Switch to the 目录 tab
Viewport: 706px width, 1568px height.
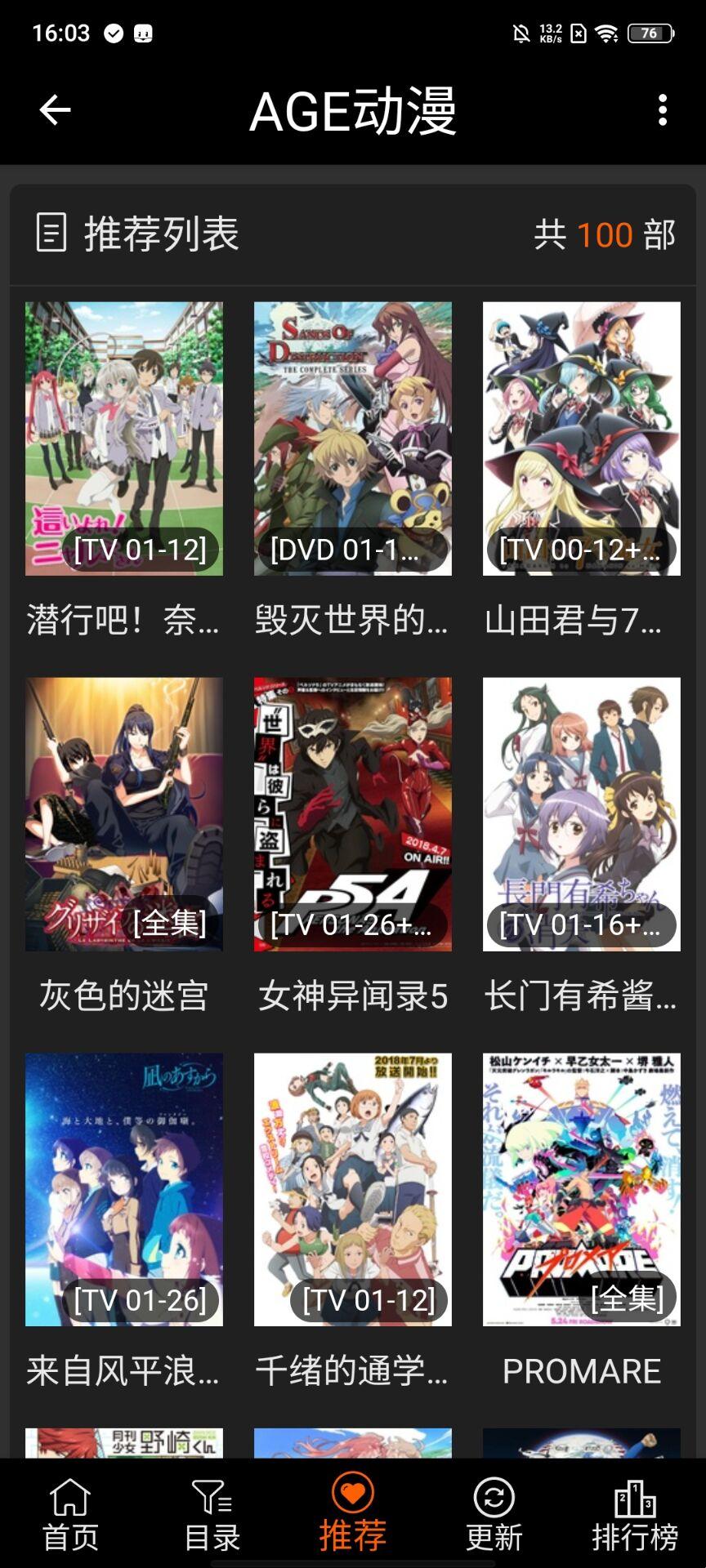coord(212,1514)
